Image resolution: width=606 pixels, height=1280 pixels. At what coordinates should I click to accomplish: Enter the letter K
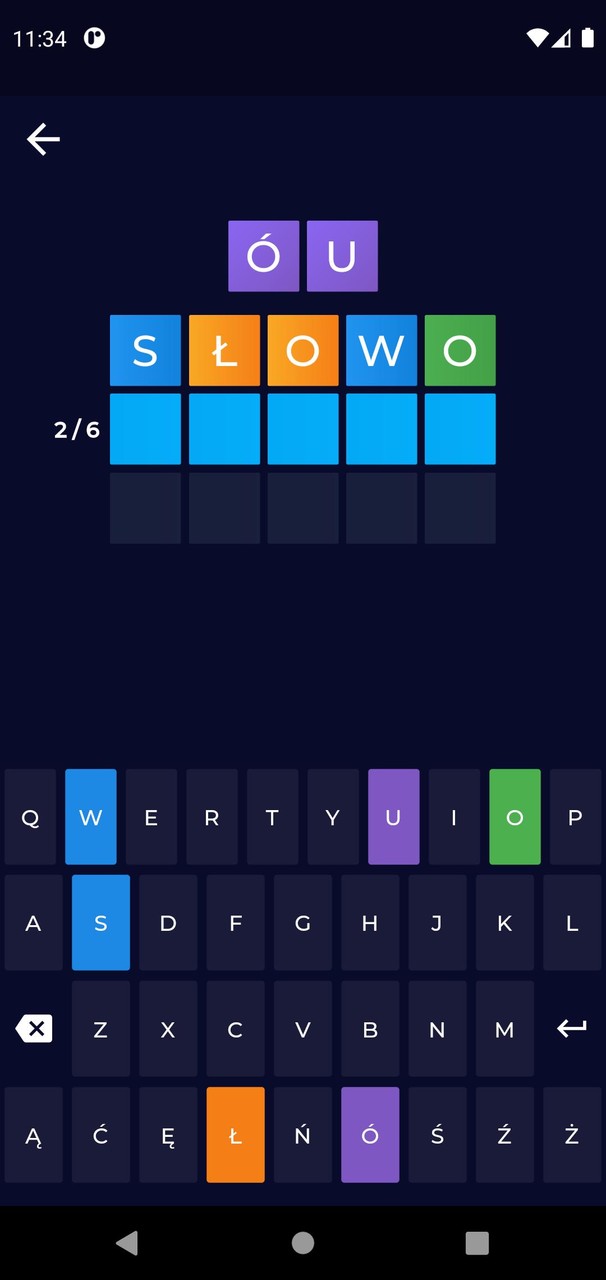[x=505, y=923]
